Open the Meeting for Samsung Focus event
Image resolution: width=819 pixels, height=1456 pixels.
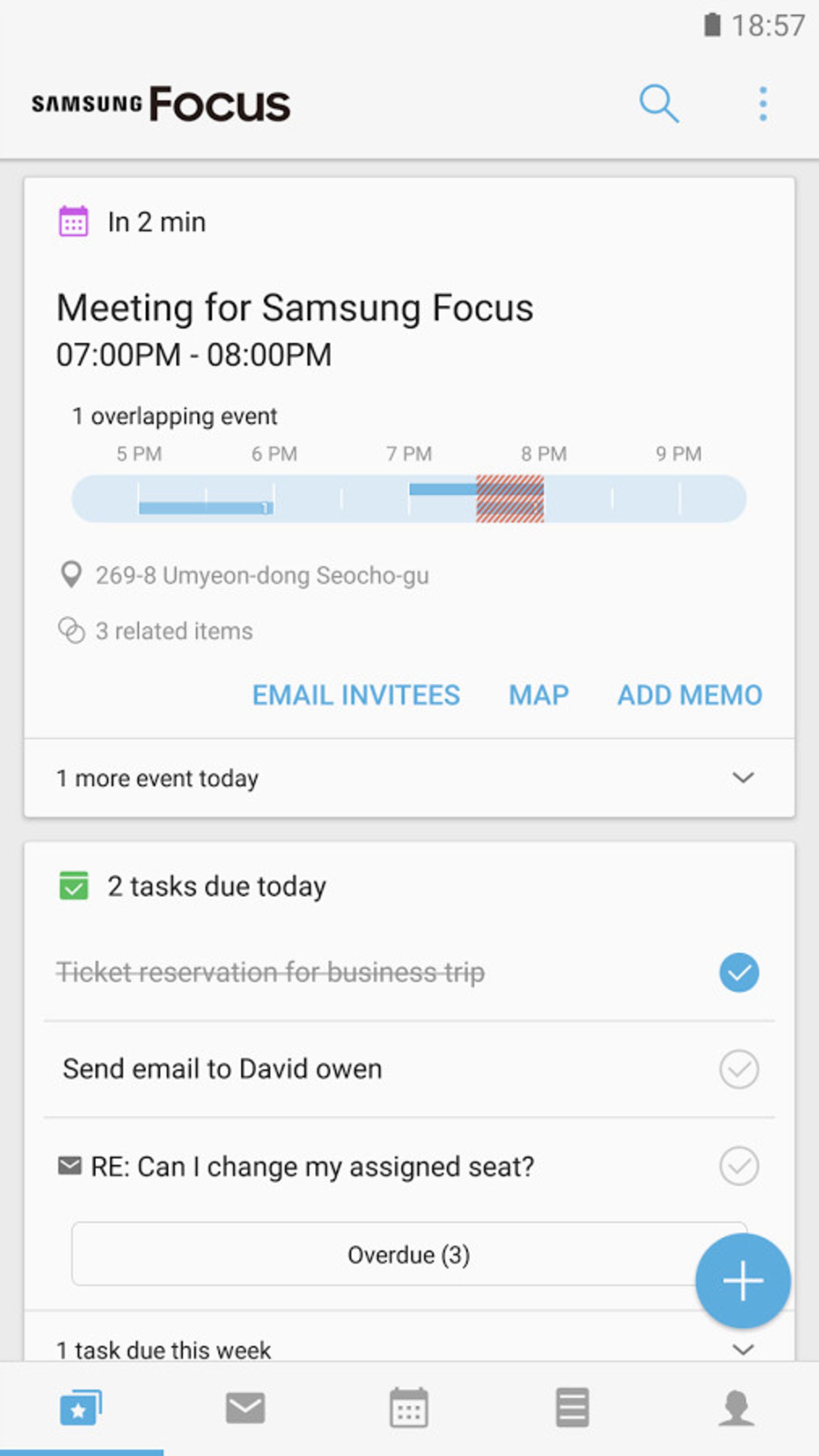click(x=294, y=309)
